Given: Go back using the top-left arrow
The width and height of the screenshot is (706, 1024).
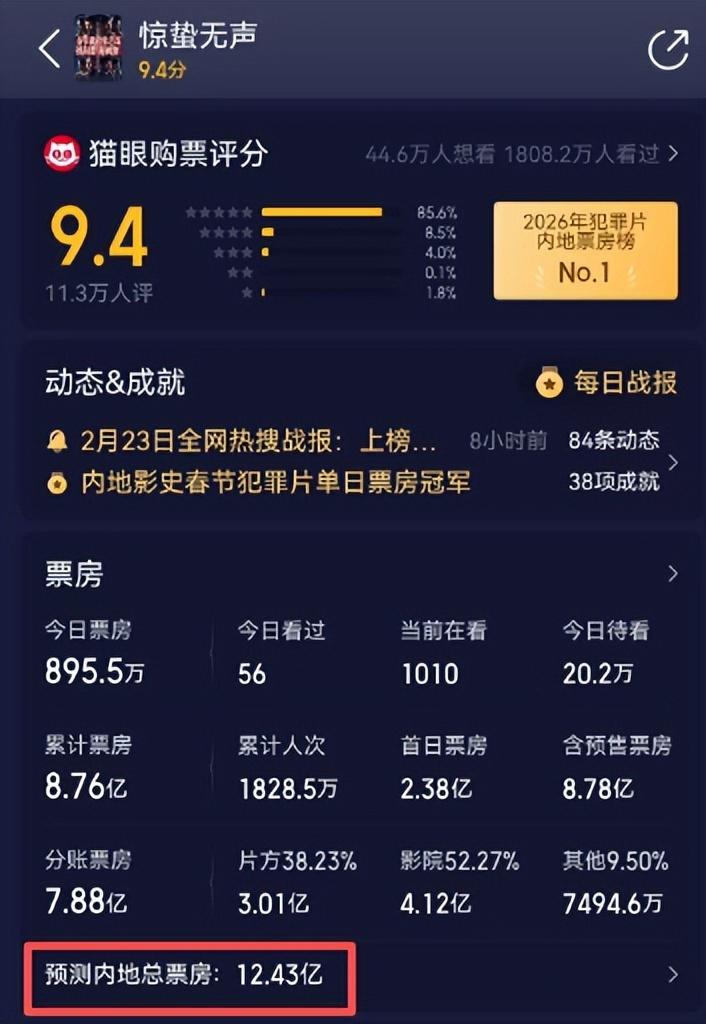Looking at the screenshot, I should click(49, 48).
